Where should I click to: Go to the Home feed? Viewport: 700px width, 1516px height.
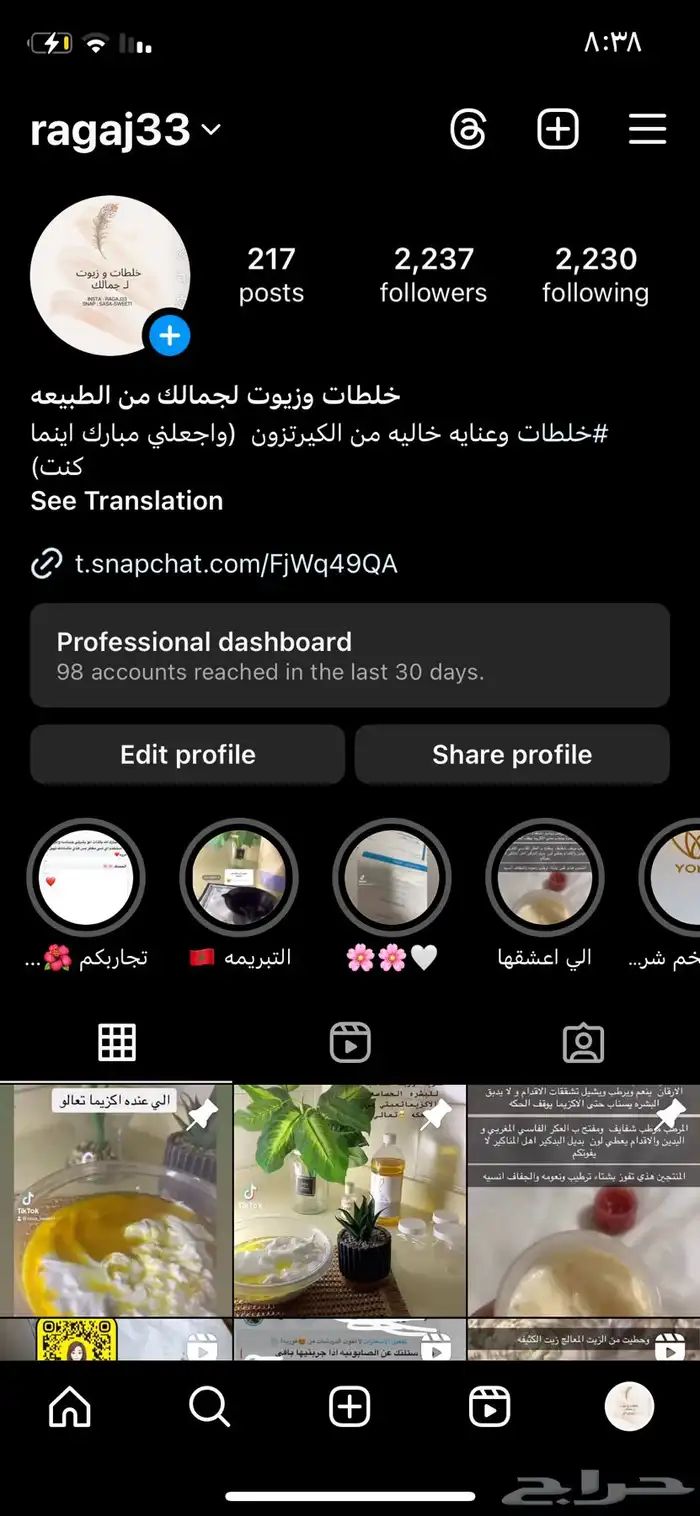pos(69,1408)
